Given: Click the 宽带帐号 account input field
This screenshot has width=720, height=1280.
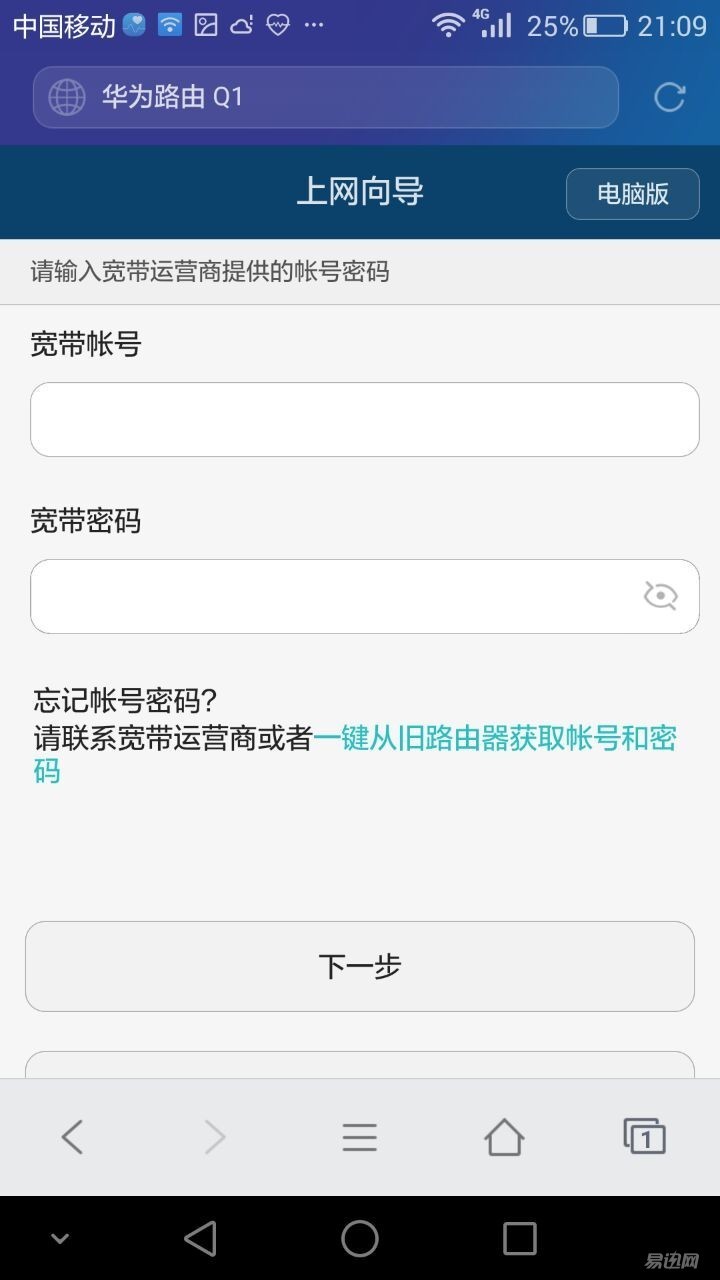Looking at the screenshot, I should 365,419.
